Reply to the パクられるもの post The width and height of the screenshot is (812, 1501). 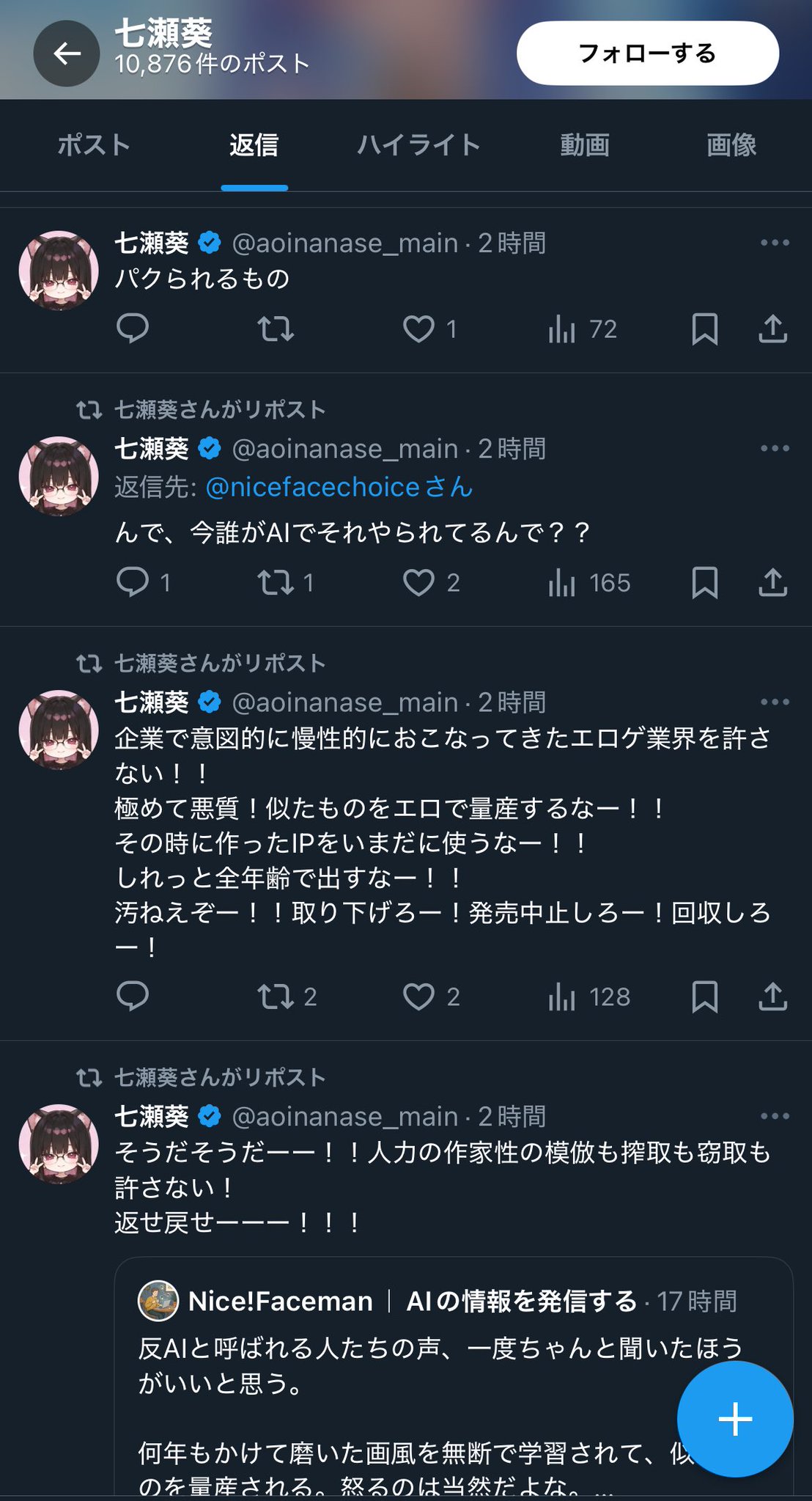(133, 329)
